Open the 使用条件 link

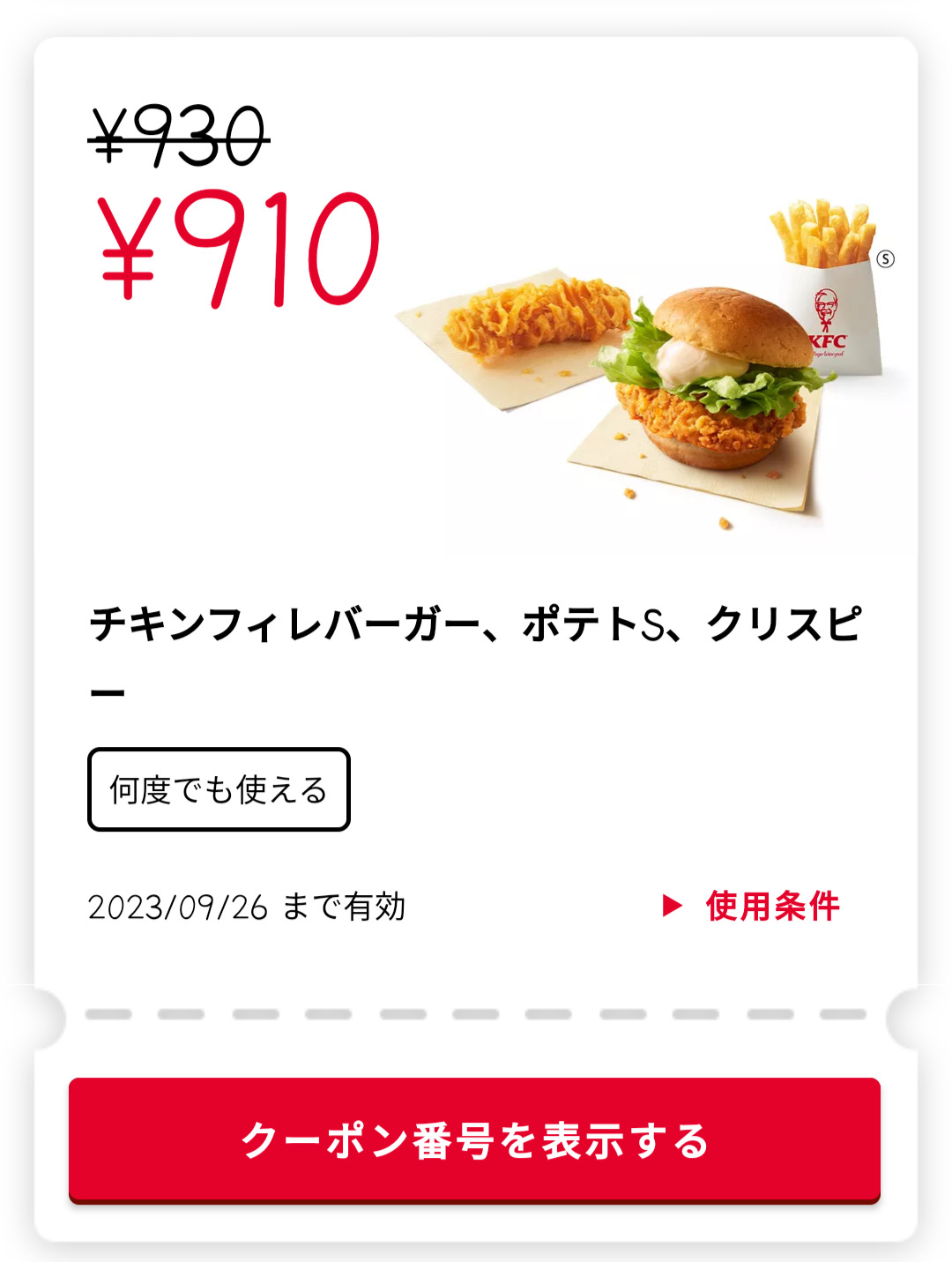coord(754,906)
